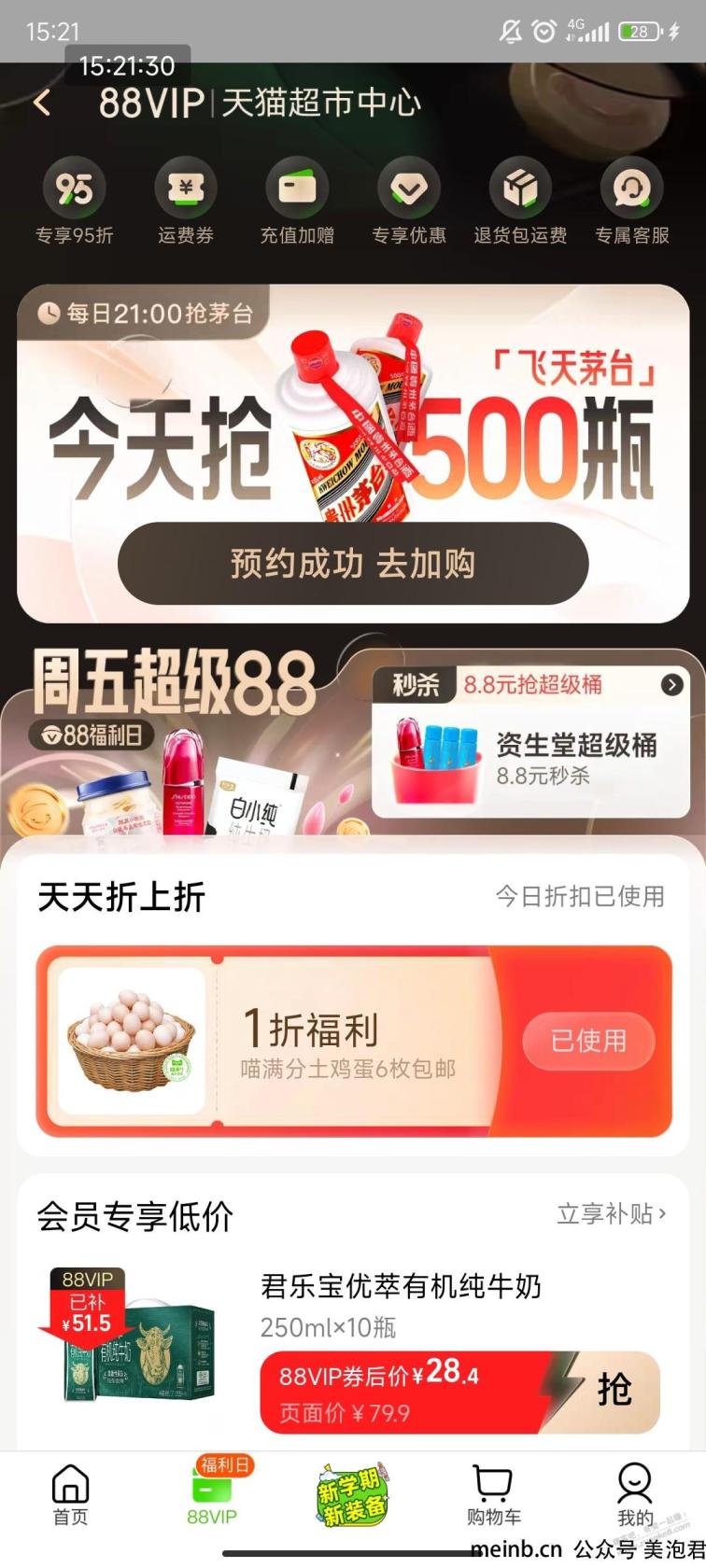Open 运费券 coupons
This screenshot has height=1568, width=706.
tap(185, 202)
